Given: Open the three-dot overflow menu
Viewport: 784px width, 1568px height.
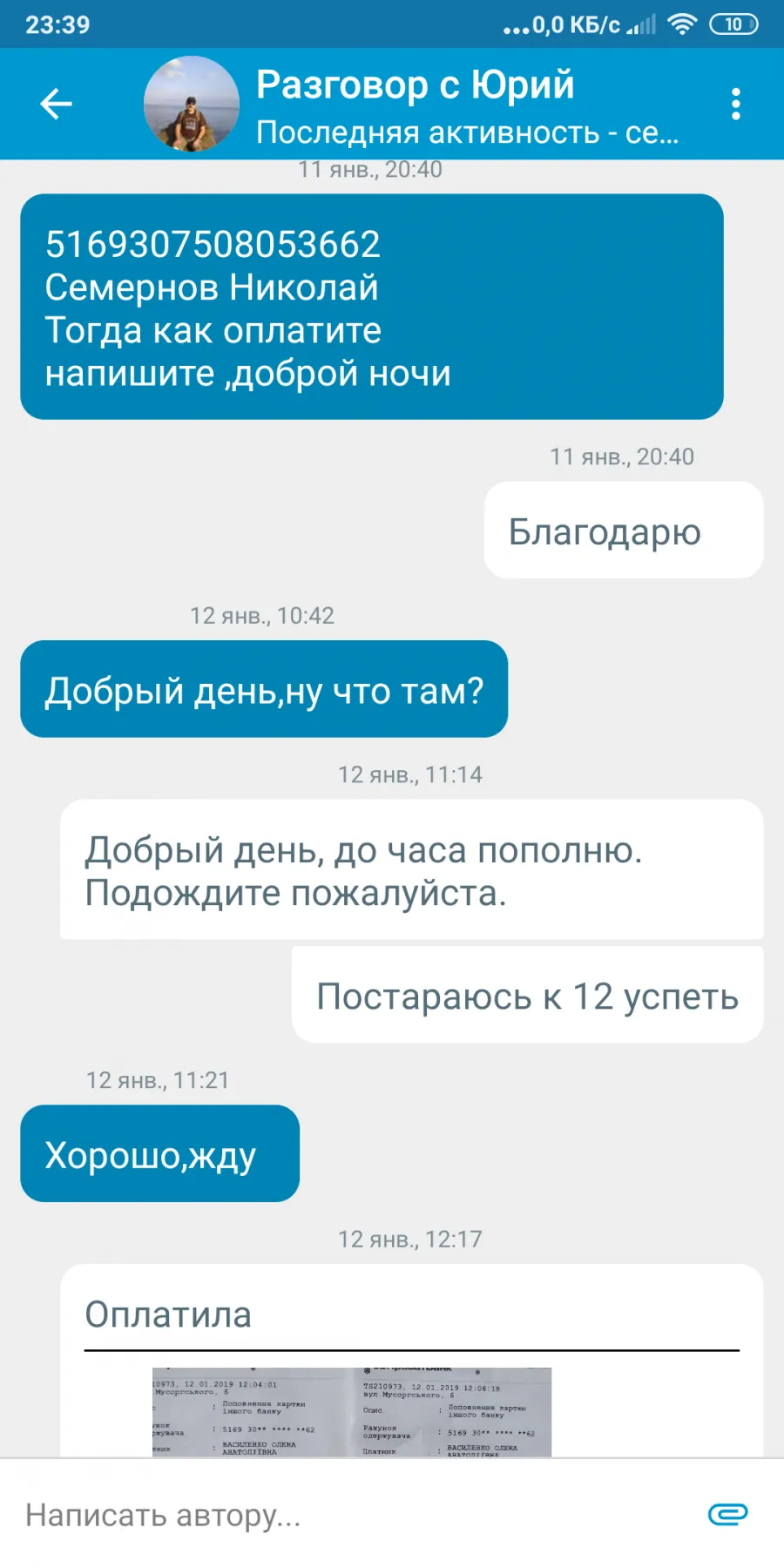Looking at the screenshot, I should 736,104.
